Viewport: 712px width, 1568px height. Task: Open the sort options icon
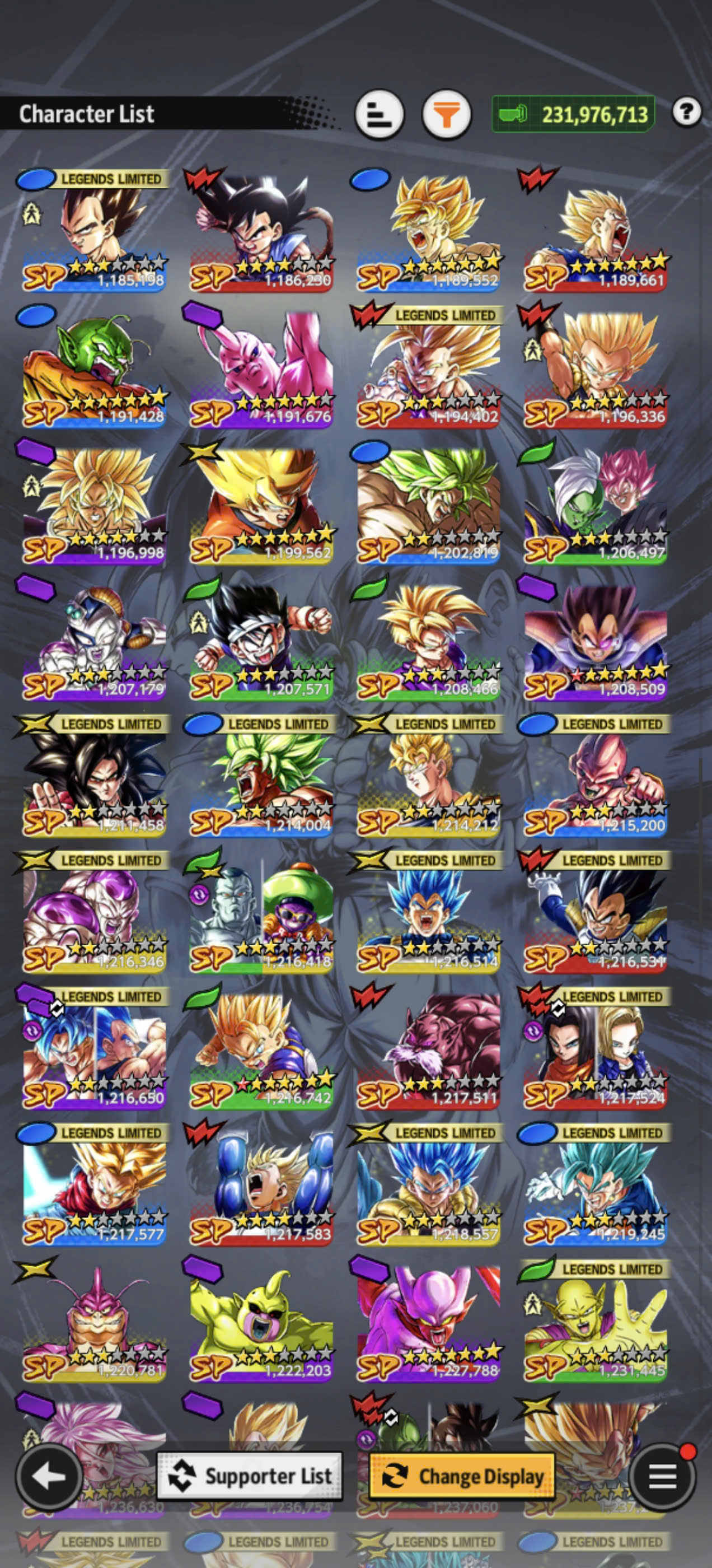(379, 114)
